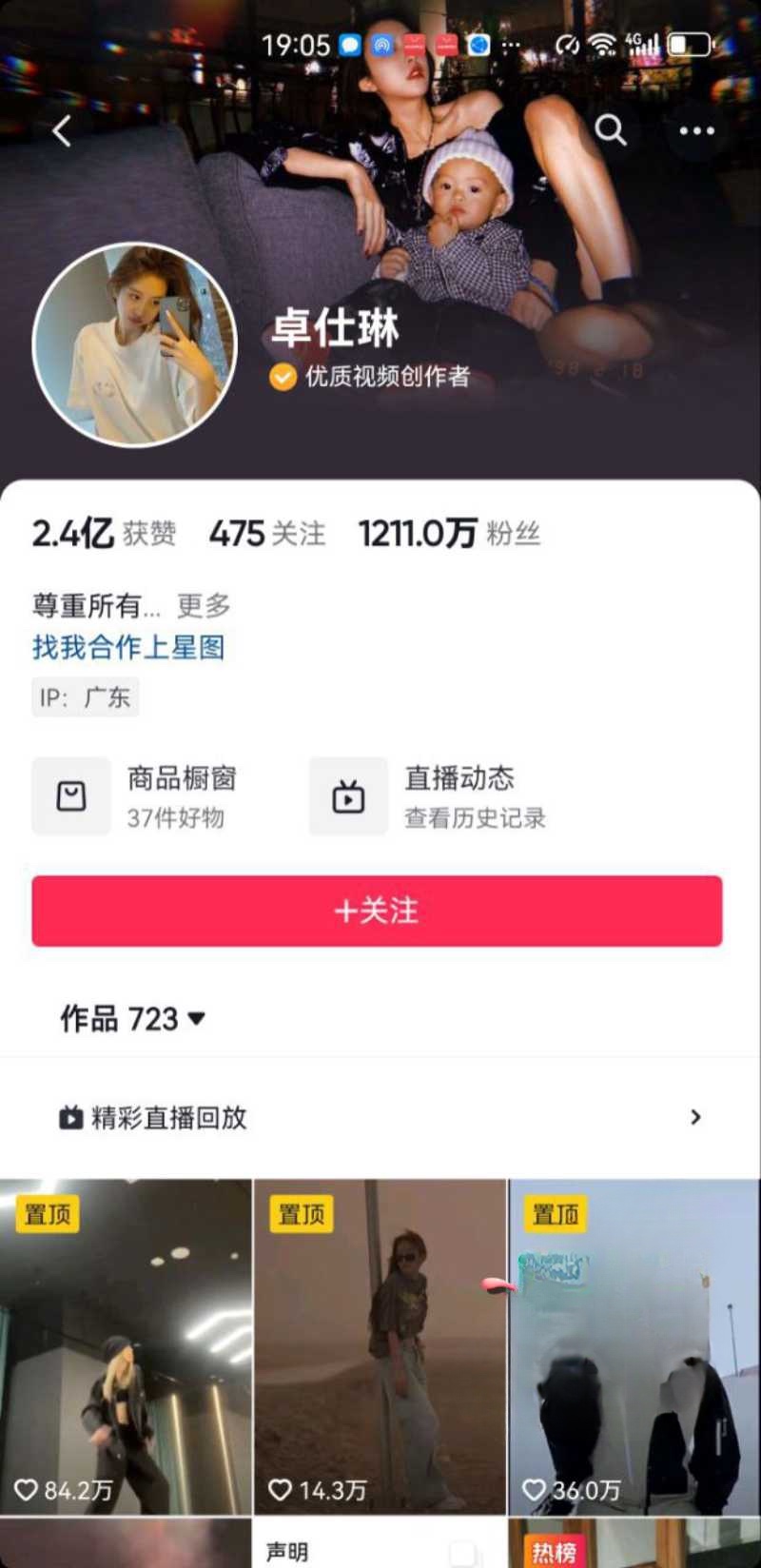The image size is (761, 1568).
Task: Open the 475 关注 following list
Action: pyautogui.click(x=267, y=534)
